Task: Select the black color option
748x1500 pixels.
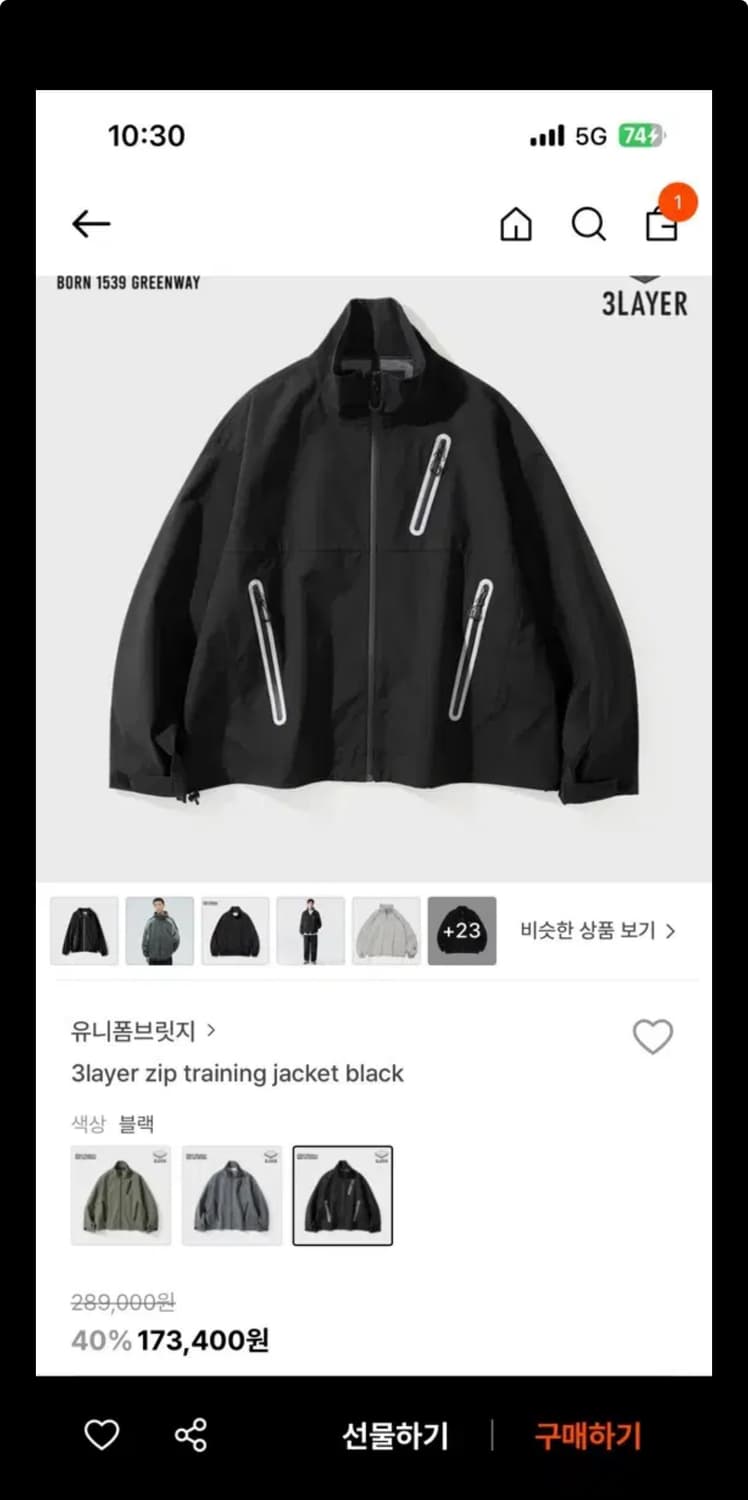Action: 343,1196
